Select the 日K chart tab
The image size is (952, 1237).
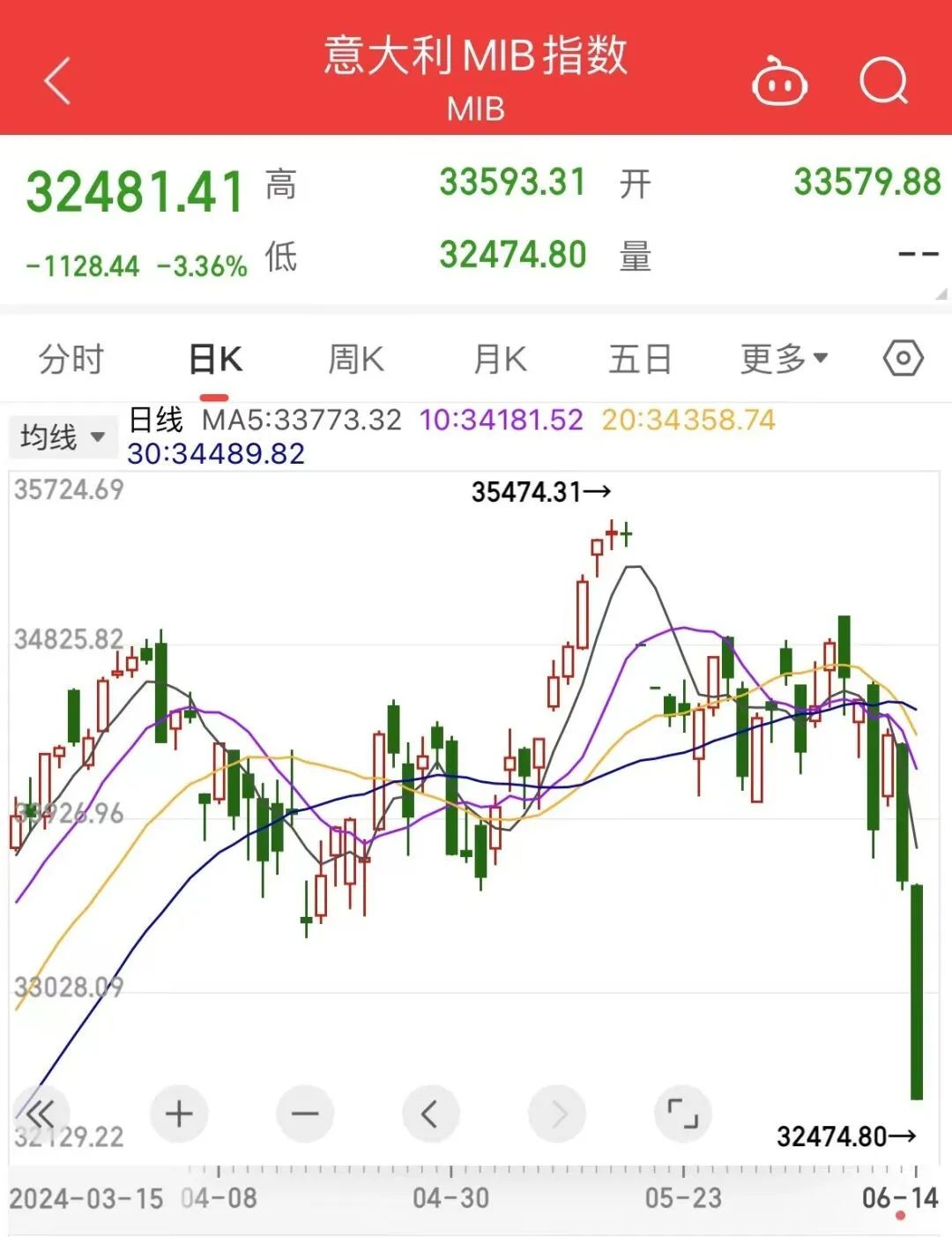[x=215, y=360]
